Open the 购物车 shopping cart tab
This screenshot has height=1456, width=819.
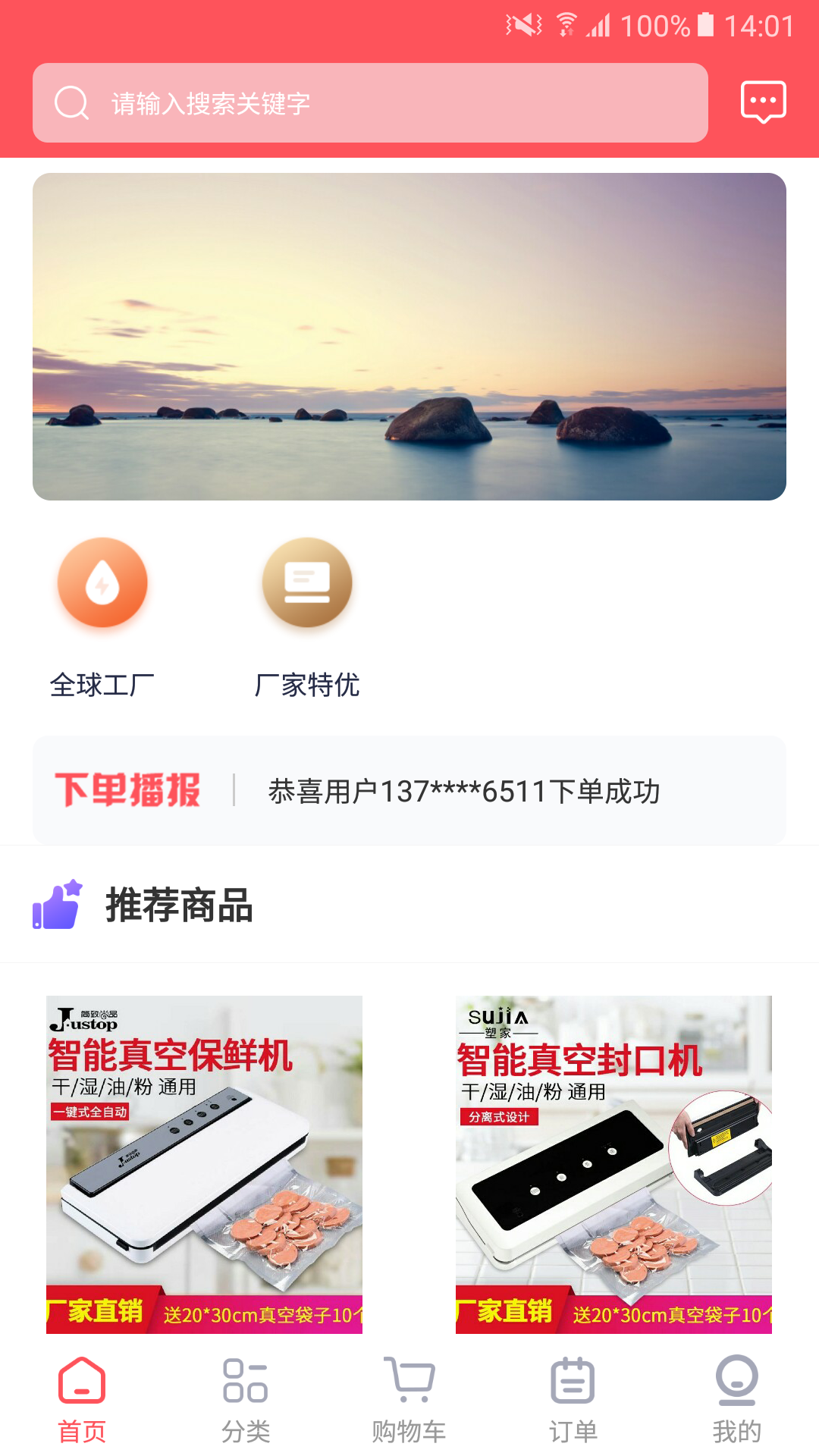pos(409,1400)
